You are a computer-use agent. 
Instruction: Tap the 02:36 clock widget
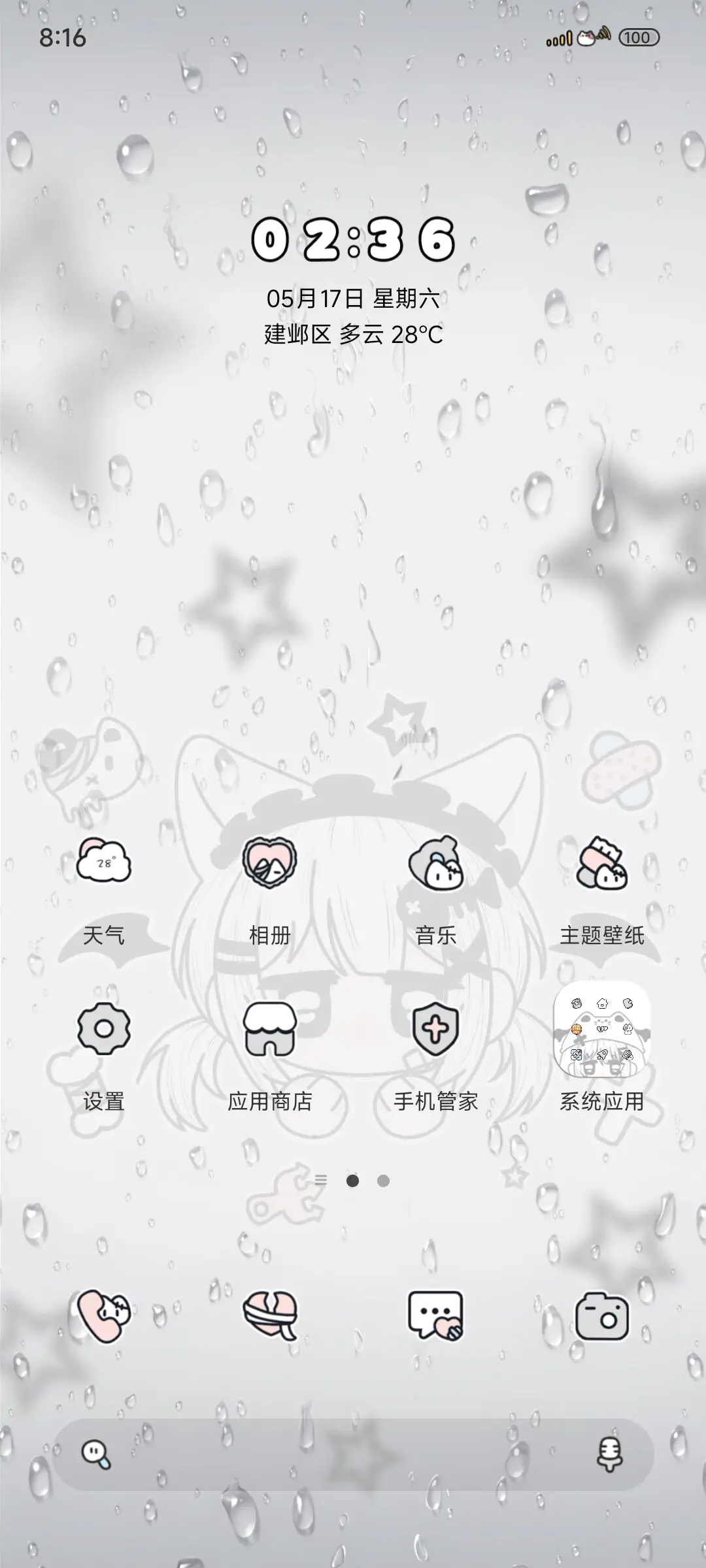tap(353, 242)
